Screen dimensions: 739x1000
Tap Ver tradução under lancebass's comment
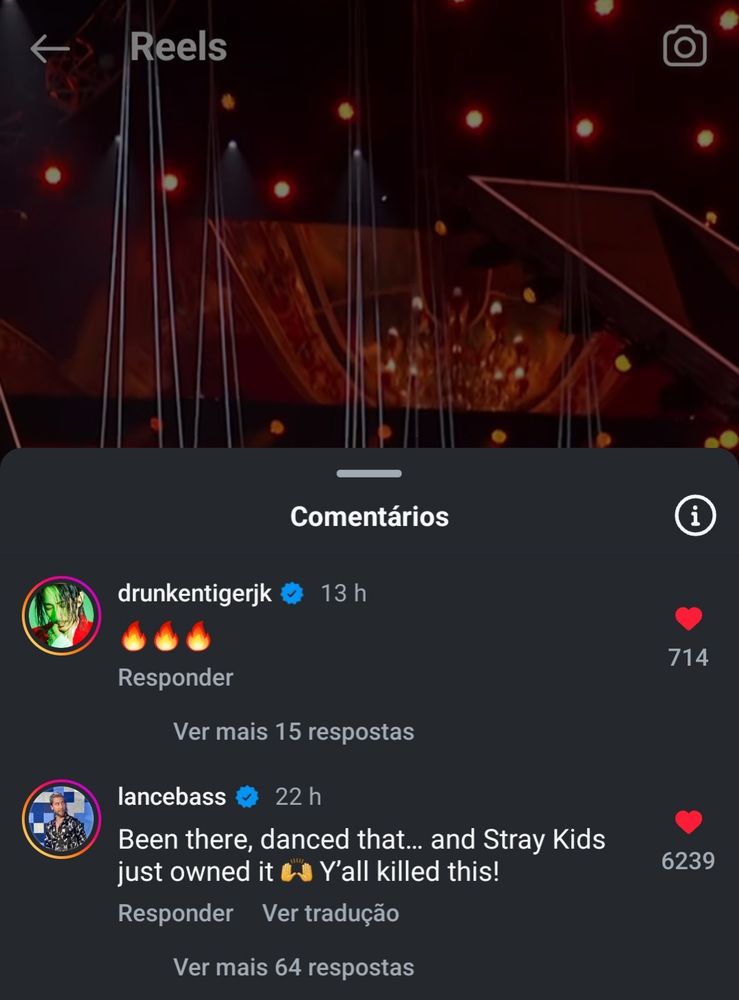[x=330, y=913]
